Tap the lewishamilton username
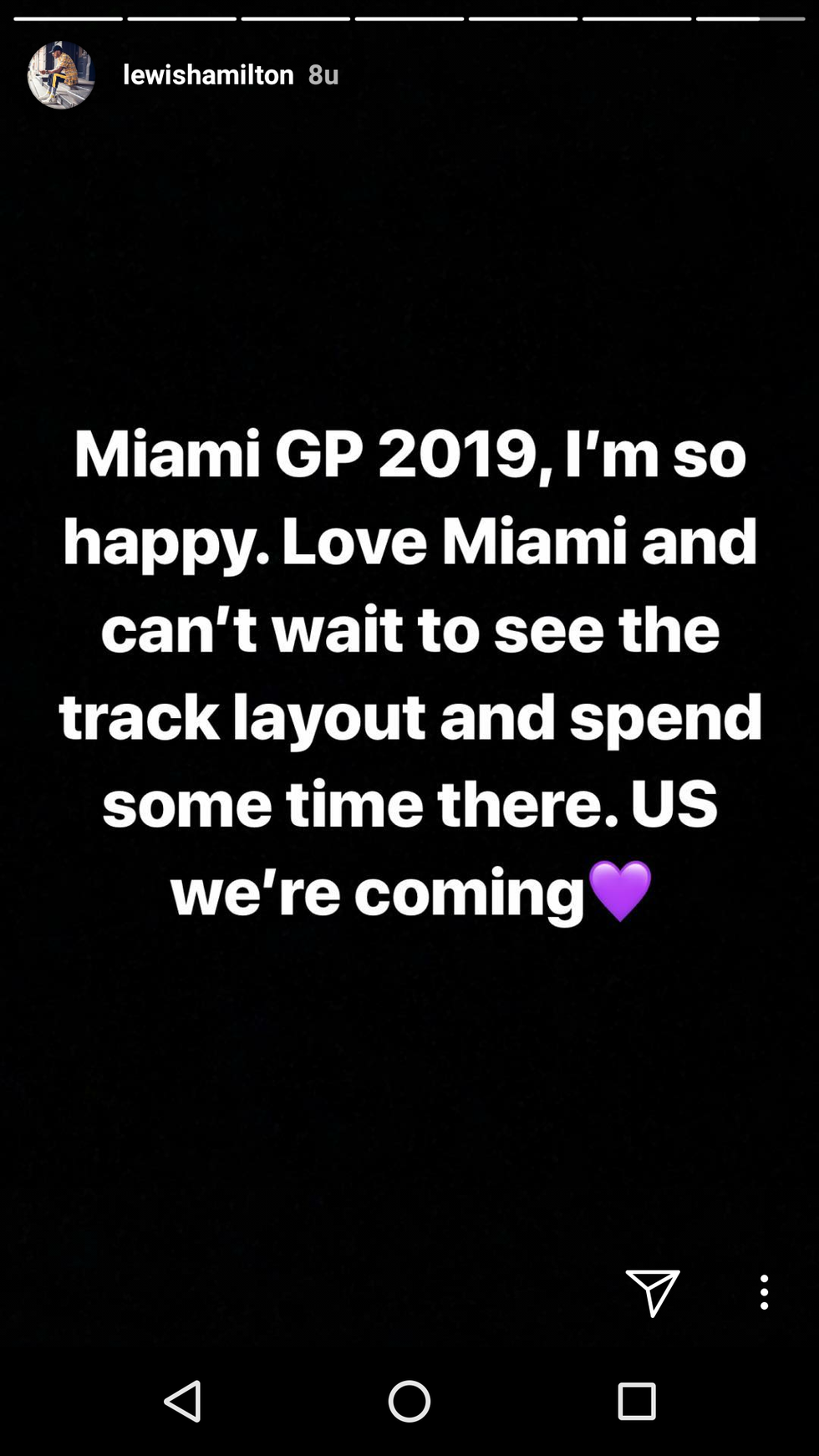819x1456 pixels. [x=208, y=74]
